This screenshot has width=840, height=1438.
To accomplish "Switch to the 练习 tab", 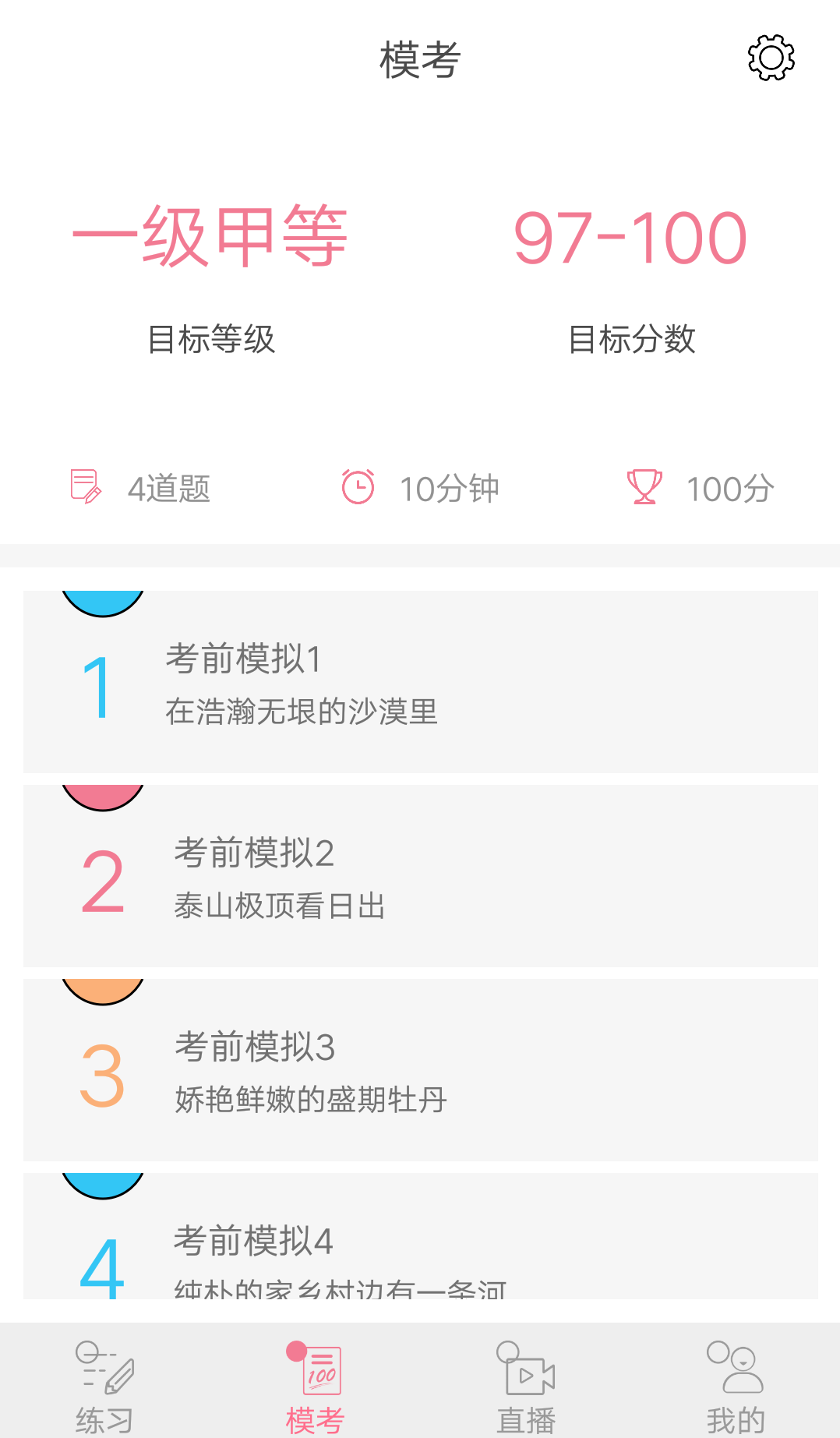I will point(105,1395).
